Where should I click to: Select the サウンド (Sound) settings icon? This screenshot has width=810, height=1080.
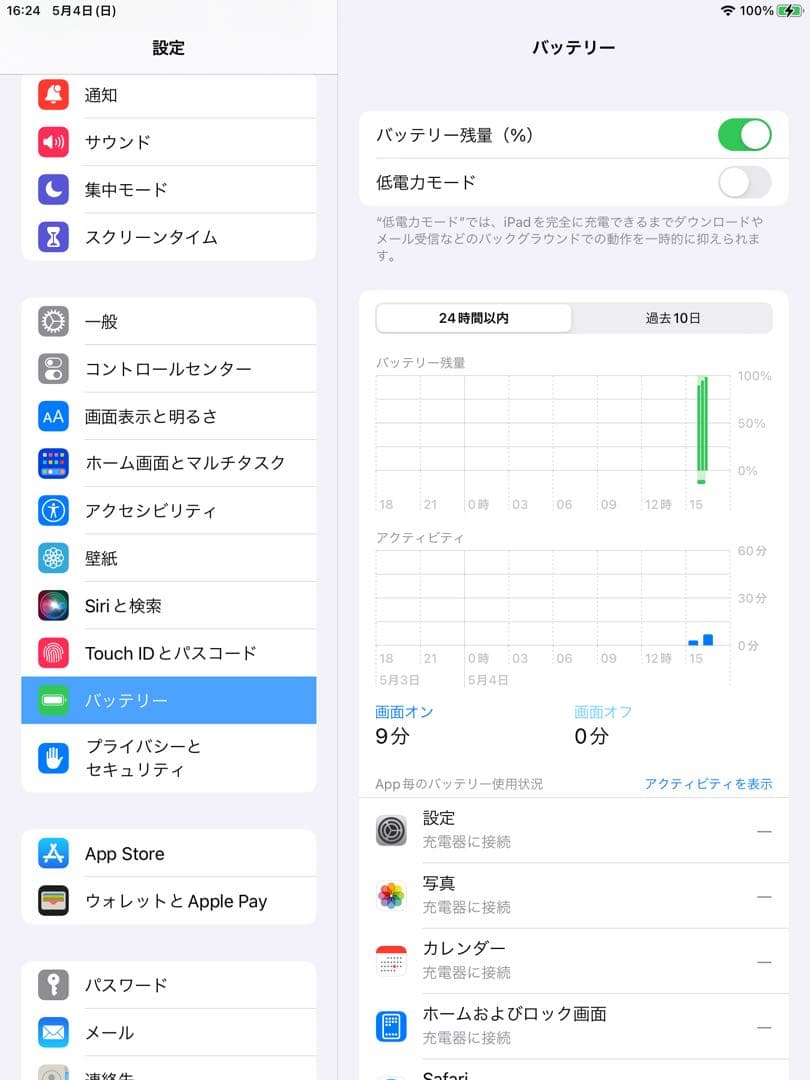click(55, 142)
